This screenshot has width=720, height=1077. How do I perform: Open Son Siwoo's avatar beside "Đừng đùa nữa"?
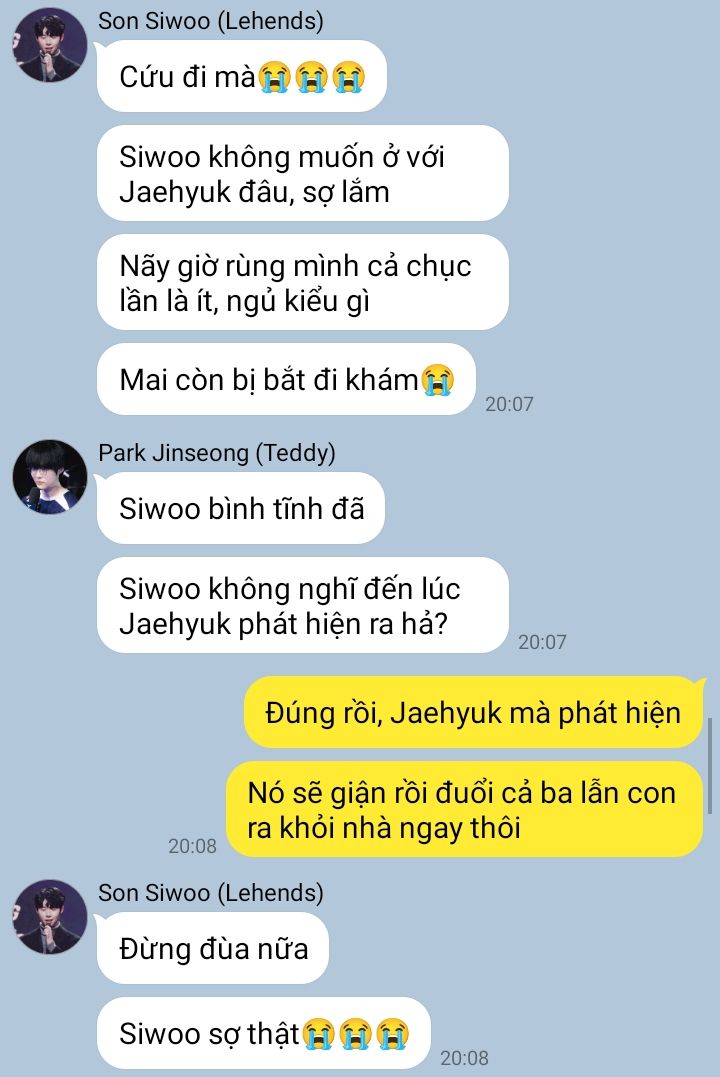(x=49, y=916)
